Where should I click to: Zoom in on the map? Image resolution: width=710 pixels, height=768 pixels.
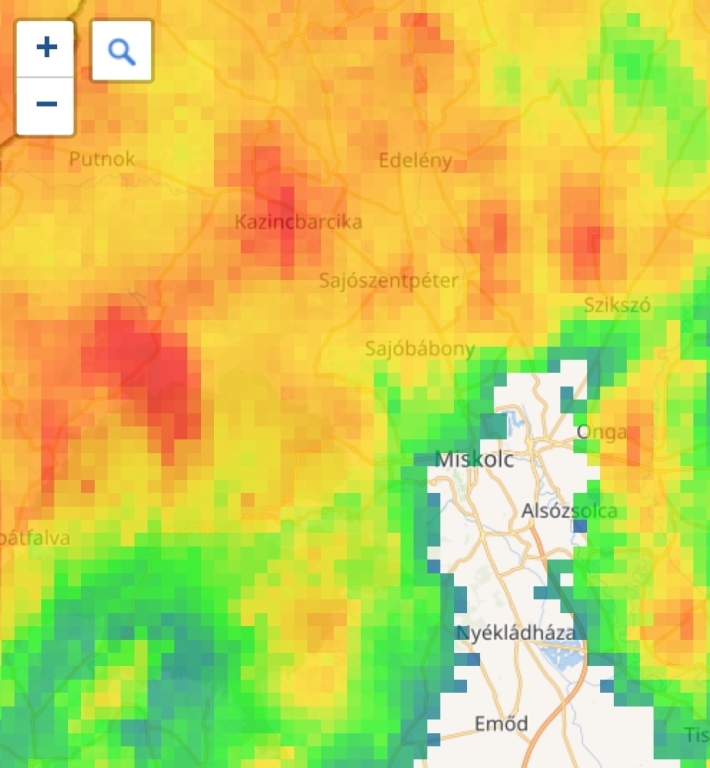coord(46,48)
